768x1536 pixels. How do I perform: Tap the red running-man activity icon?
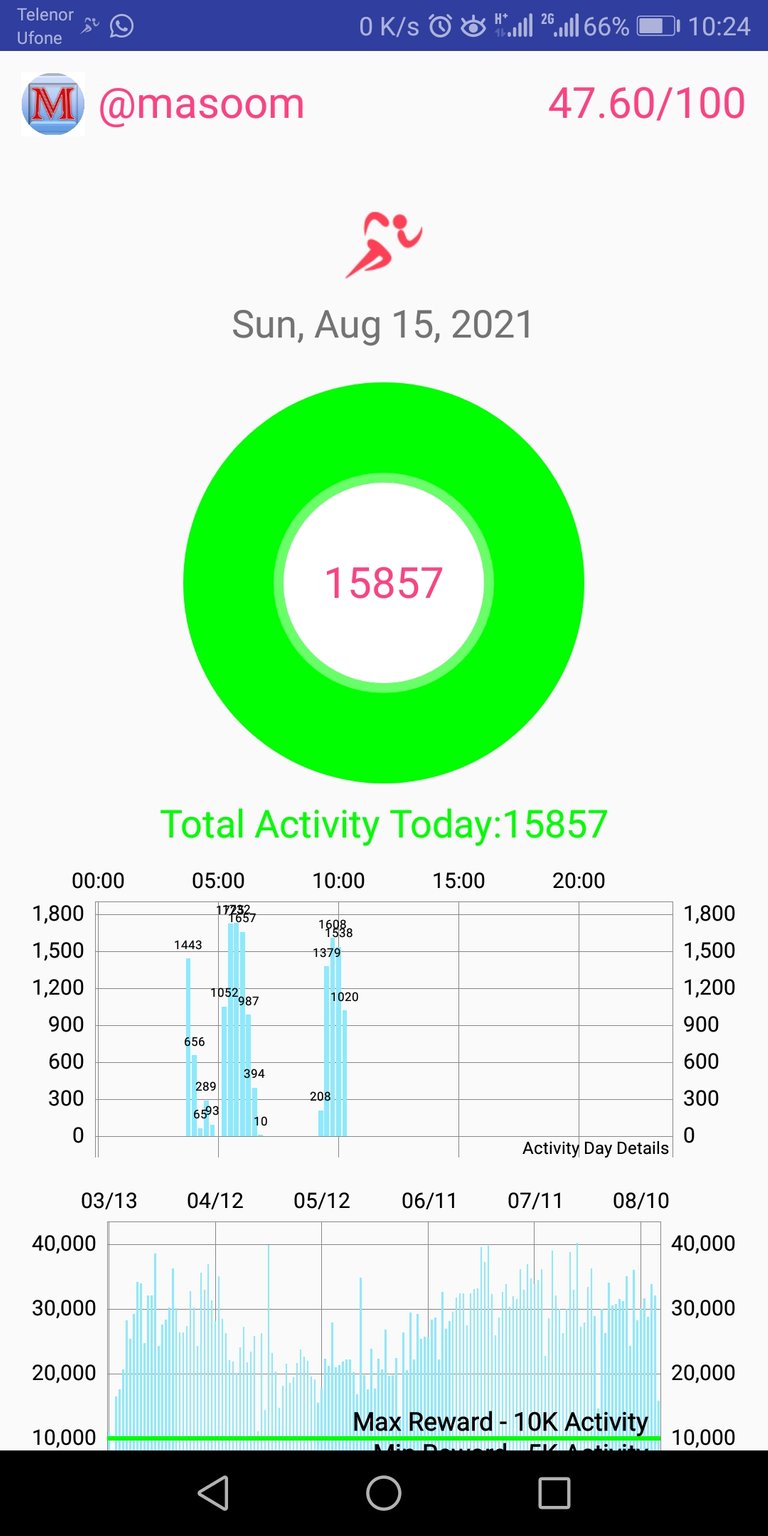coord(384,245)
